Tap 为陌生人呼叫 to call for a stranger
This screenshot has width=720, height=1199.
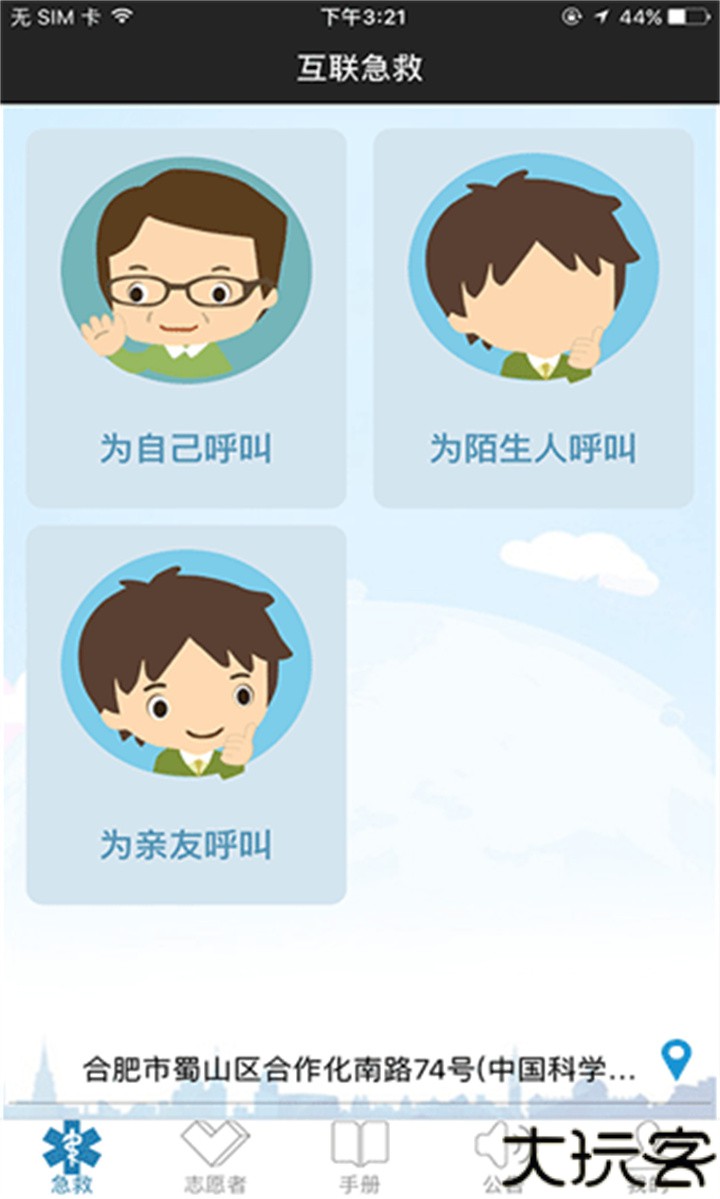[x=535, y=447]
